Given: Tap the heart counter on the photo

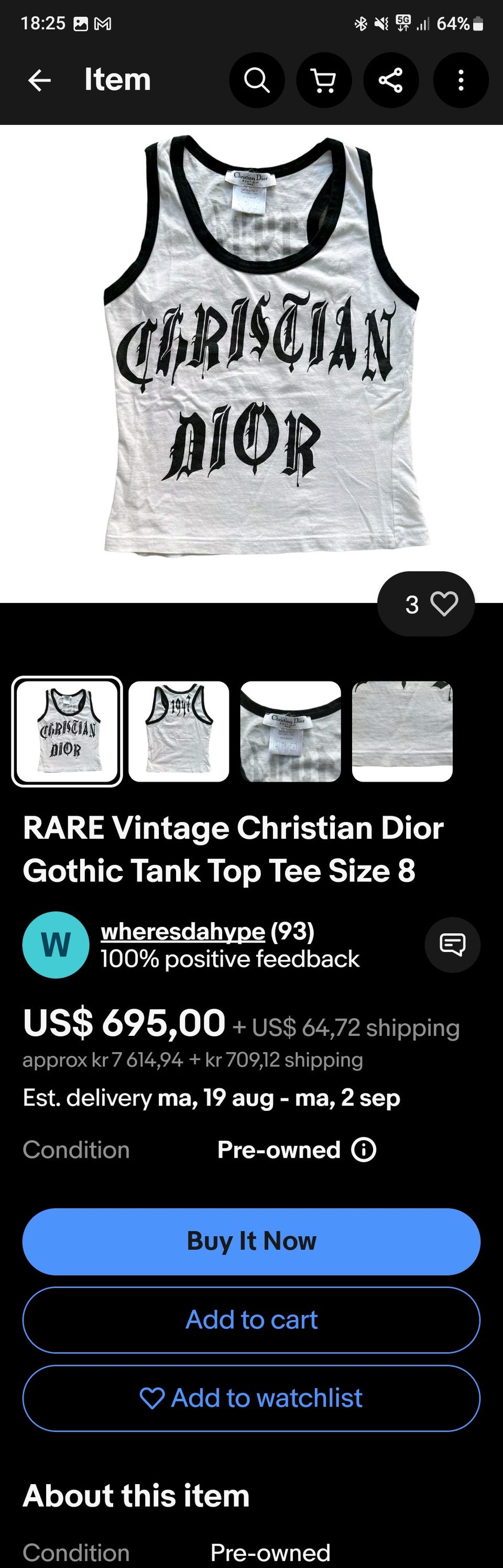Looking at the screenshot, I should 426,604.
